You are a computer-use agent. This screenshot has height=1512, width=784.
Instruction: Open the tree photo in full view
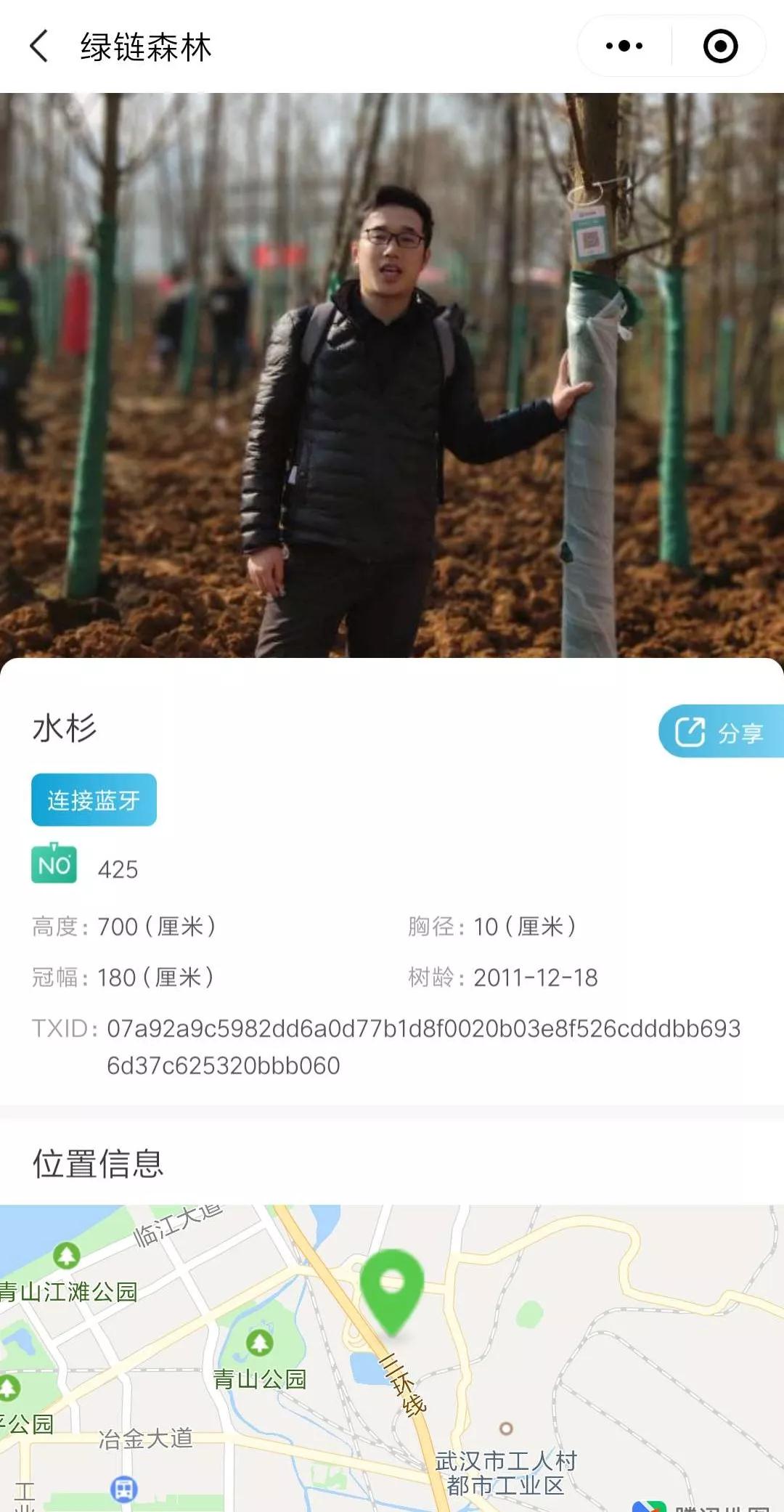click(392, 375)
